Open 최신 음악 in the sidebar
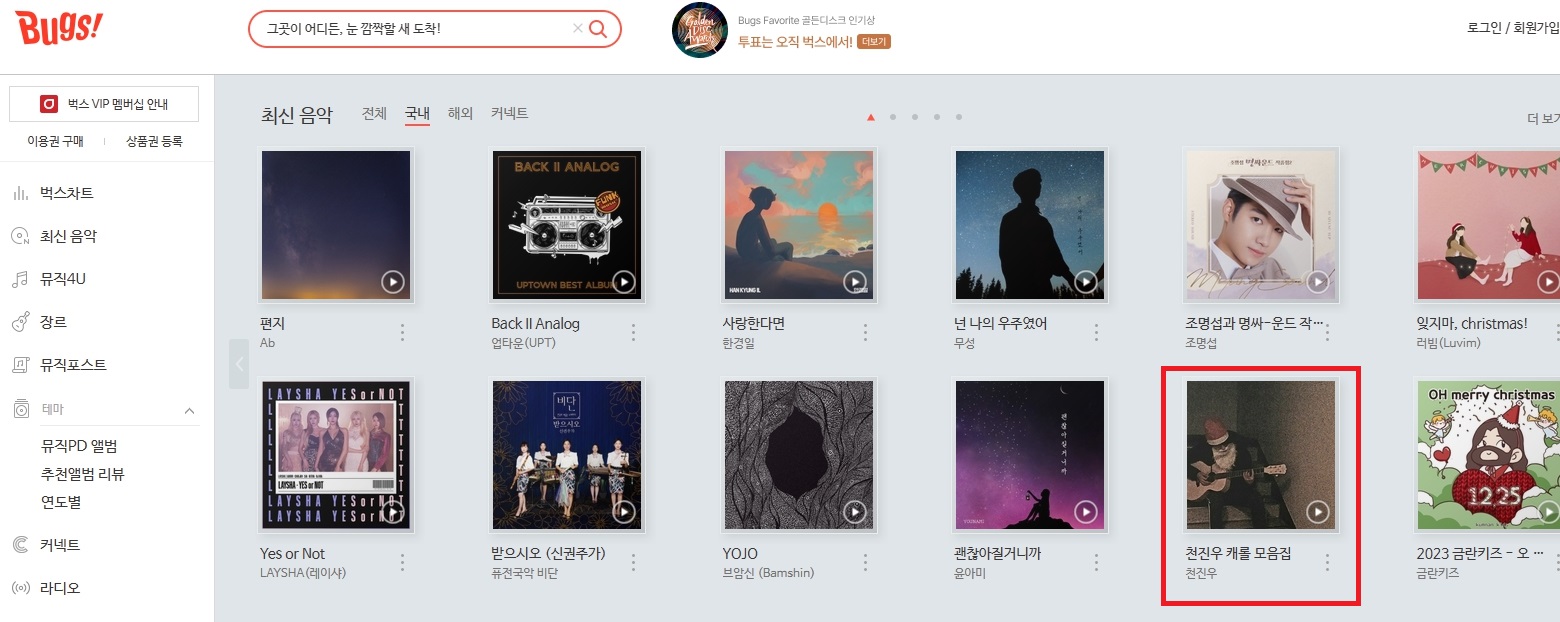1560x622 pixels. point(68,236)
